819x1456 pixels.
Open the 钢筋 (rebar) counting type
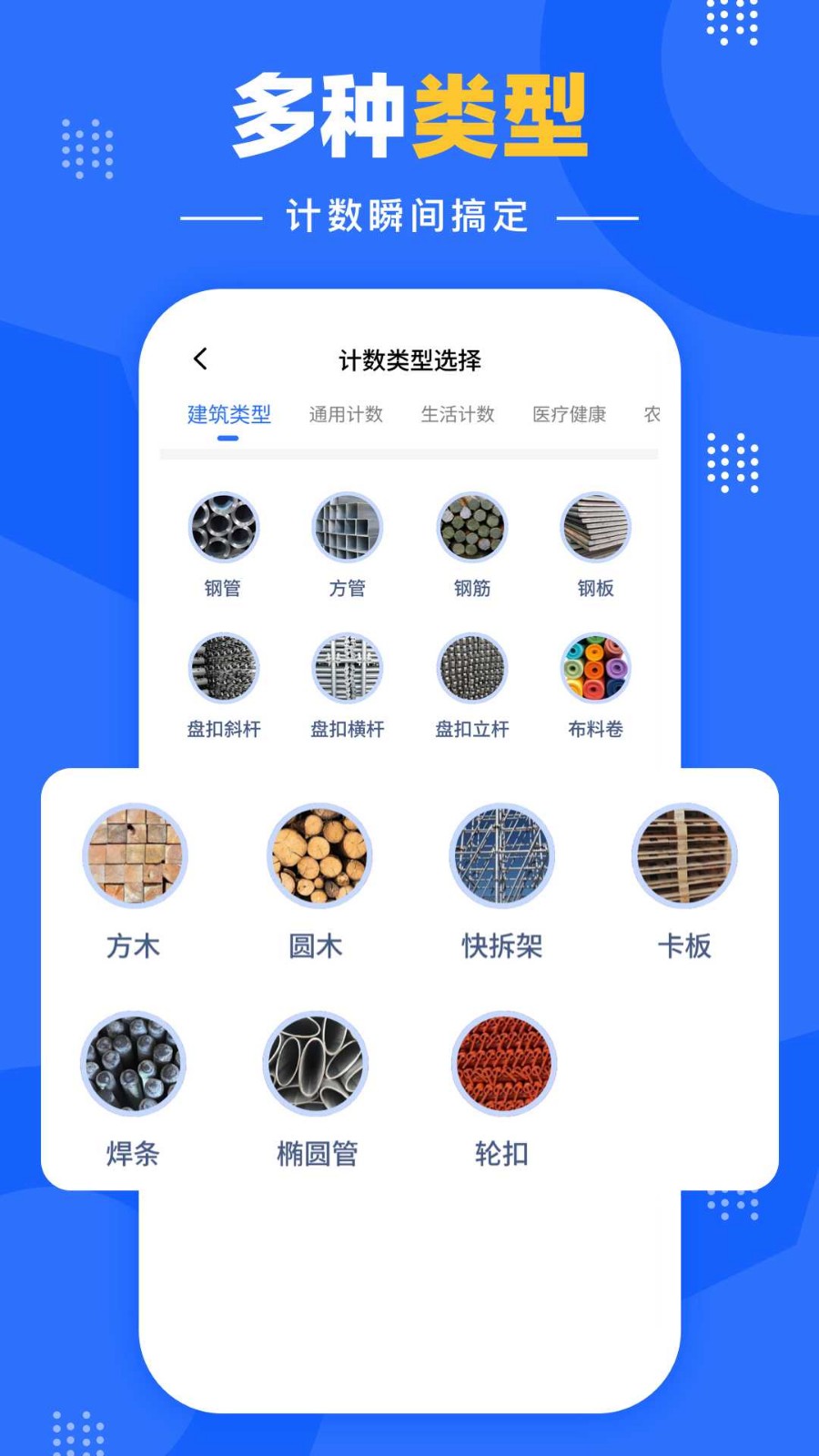point(471,528)
